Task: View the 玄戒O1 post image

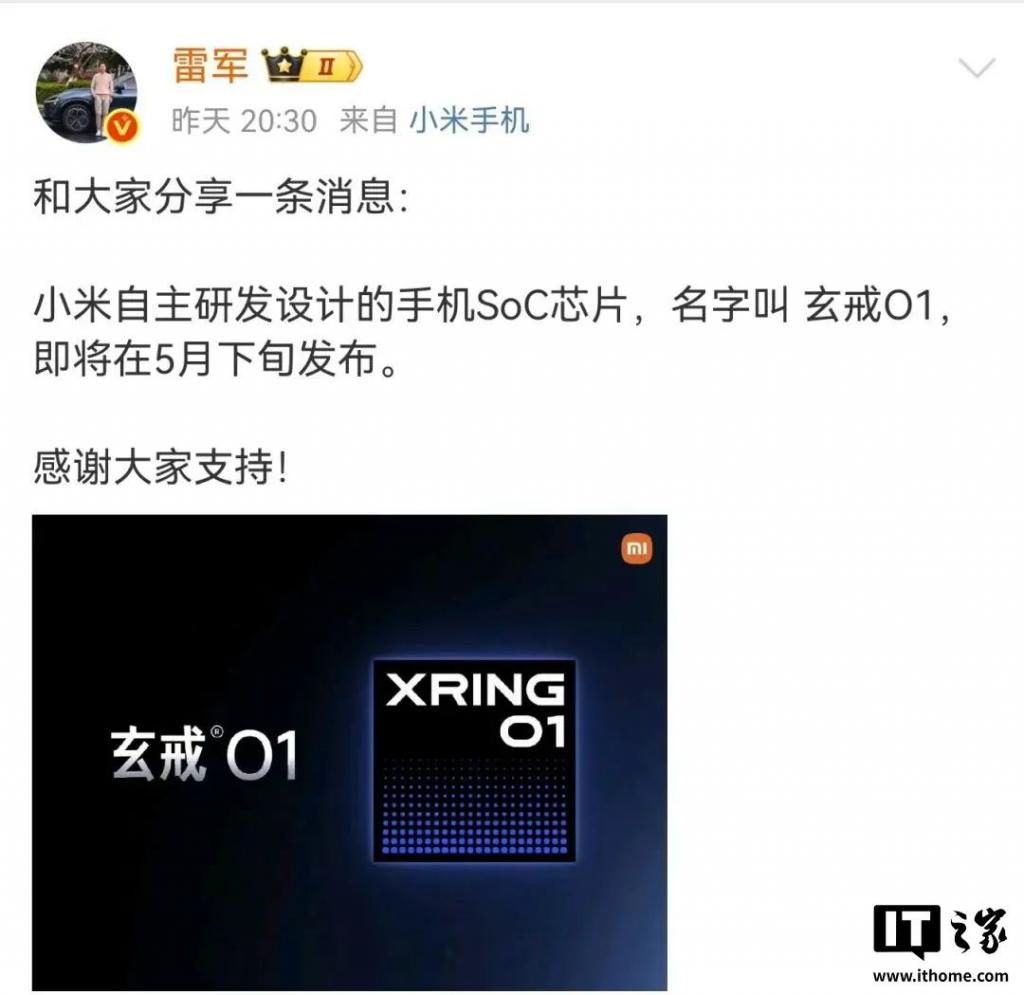Action: click(x=349, y=751)
